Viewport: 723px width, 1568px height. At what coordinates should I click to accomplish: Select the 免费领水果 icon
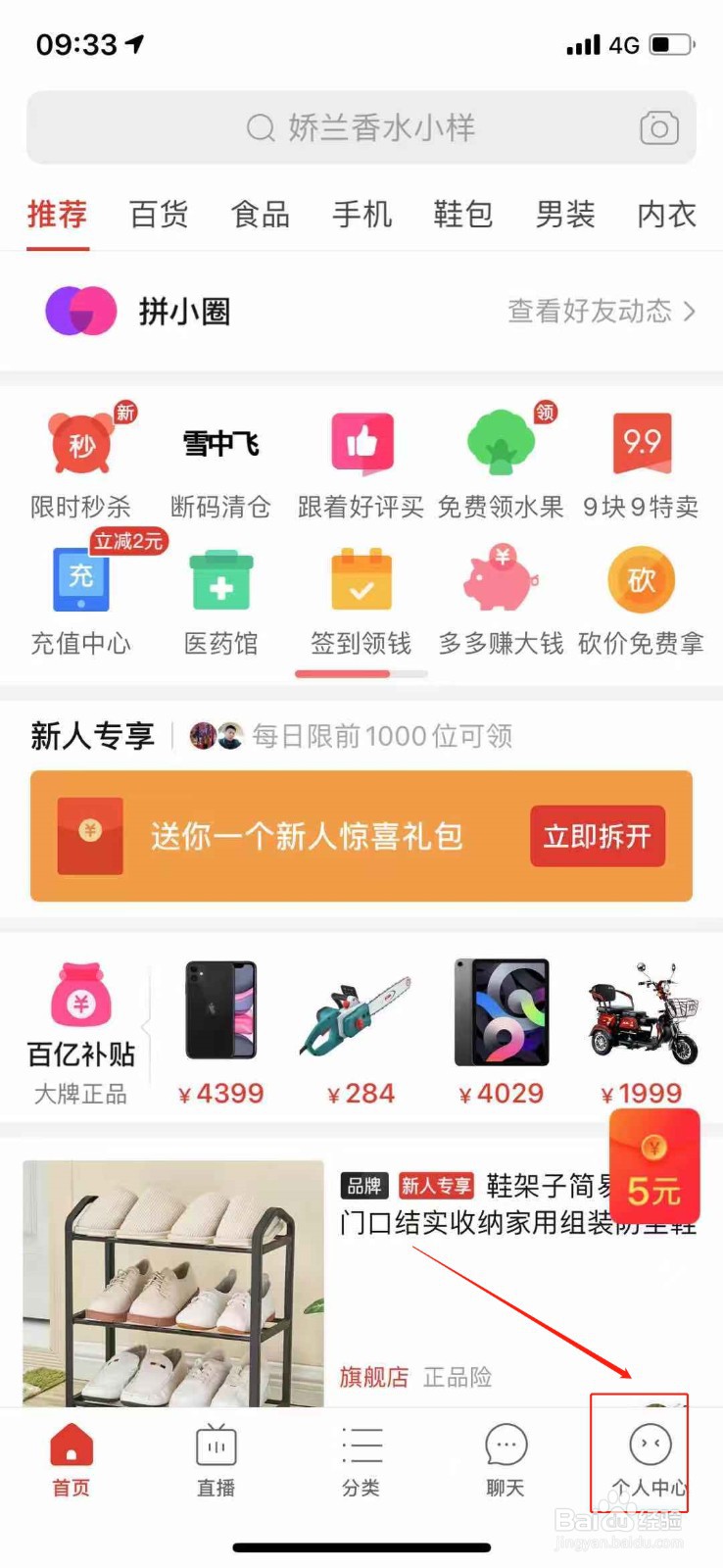click(x=501, y=461)
